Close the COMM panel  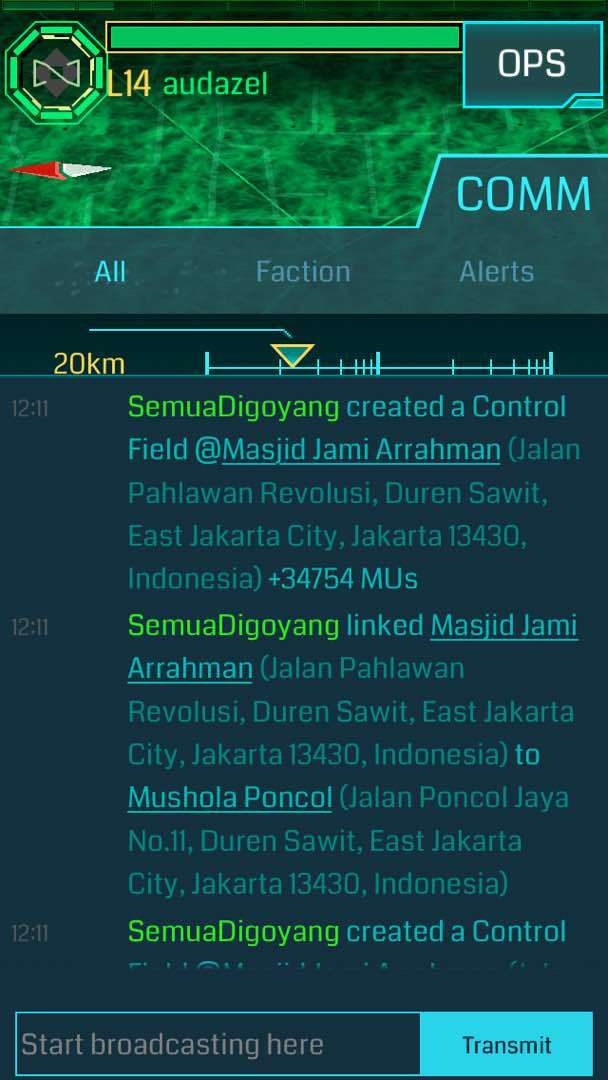coord(522,193)
